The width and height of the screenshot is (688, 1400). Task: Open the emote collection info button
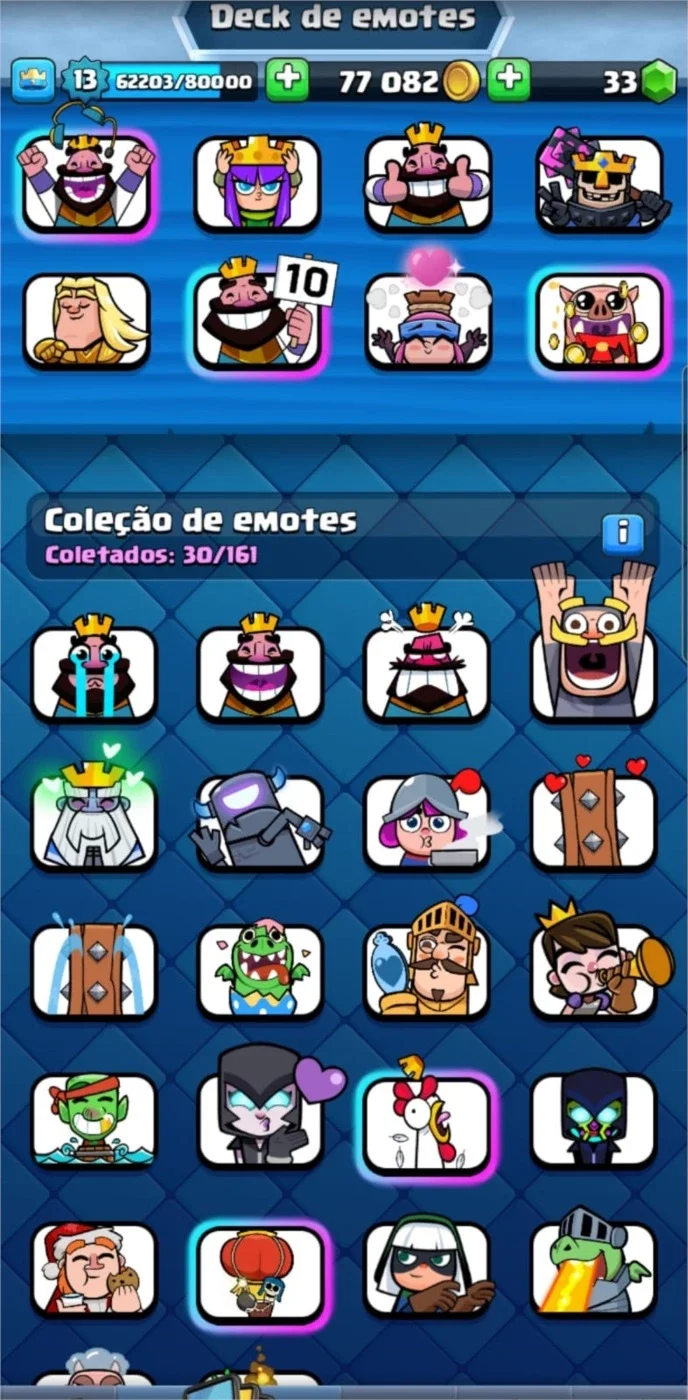click(622, 534)
